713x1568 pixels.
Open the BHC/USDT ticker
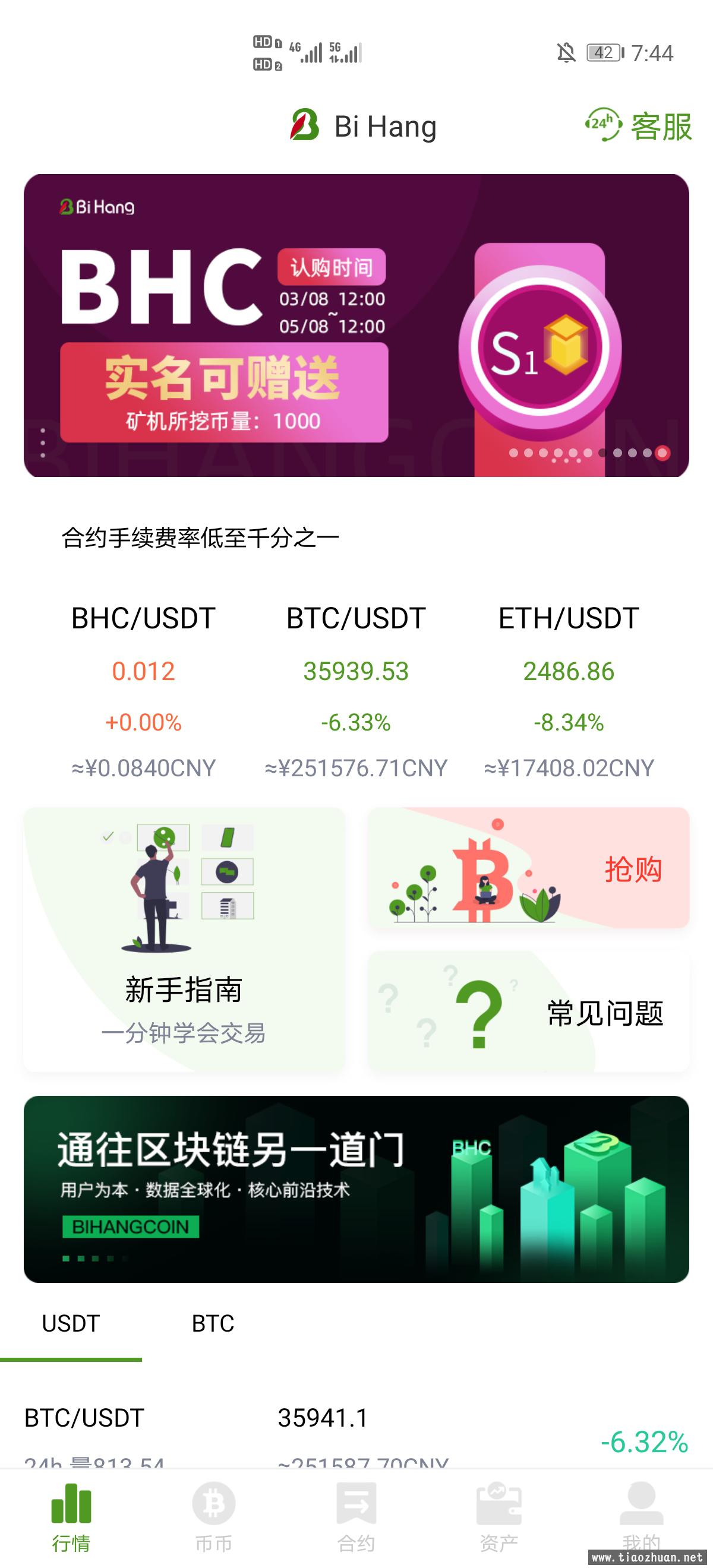pos(144,691)
